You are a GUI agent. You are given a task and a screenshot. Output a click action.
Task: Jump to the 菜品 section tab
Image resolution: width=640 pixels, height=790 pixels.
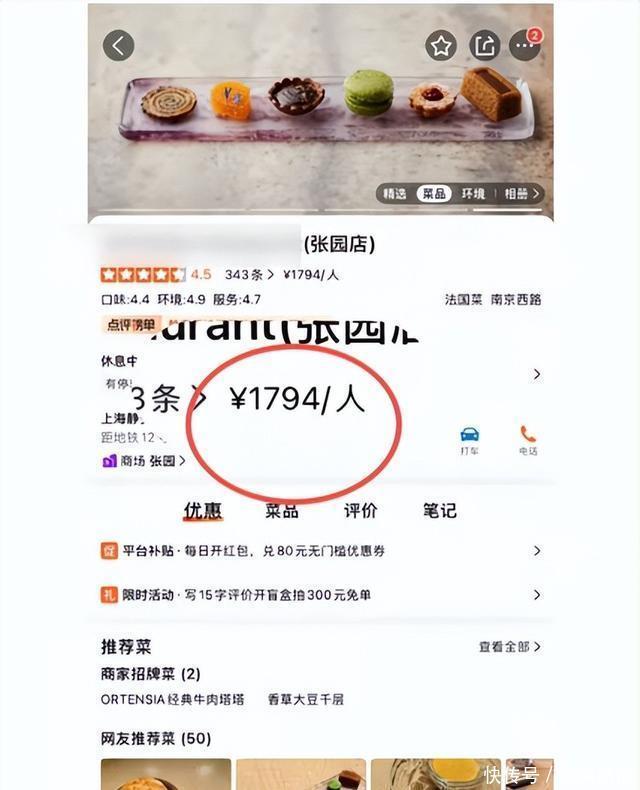[282, 511]
